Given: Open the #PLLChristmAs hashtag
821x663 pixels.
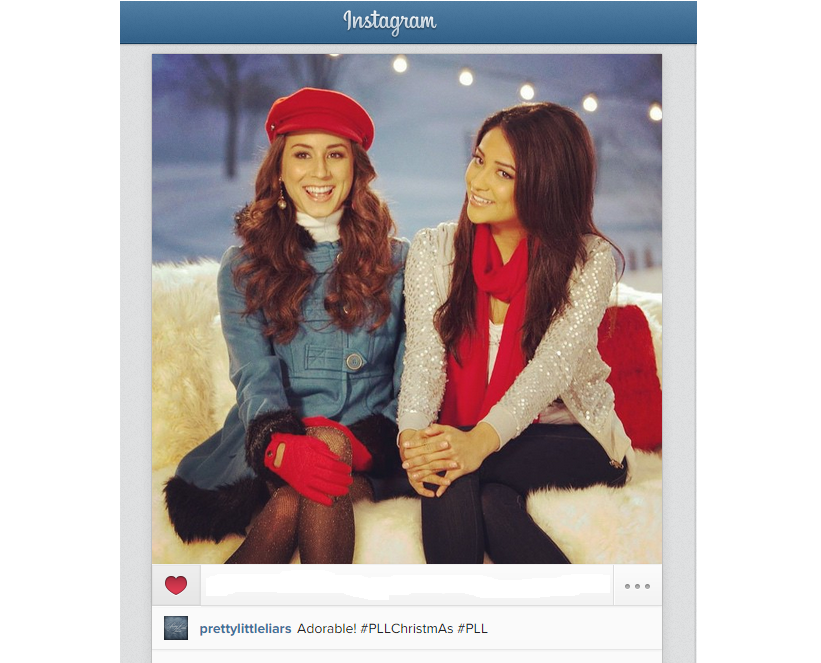Looking at the screenshot, I should click(x=406, y=628).
